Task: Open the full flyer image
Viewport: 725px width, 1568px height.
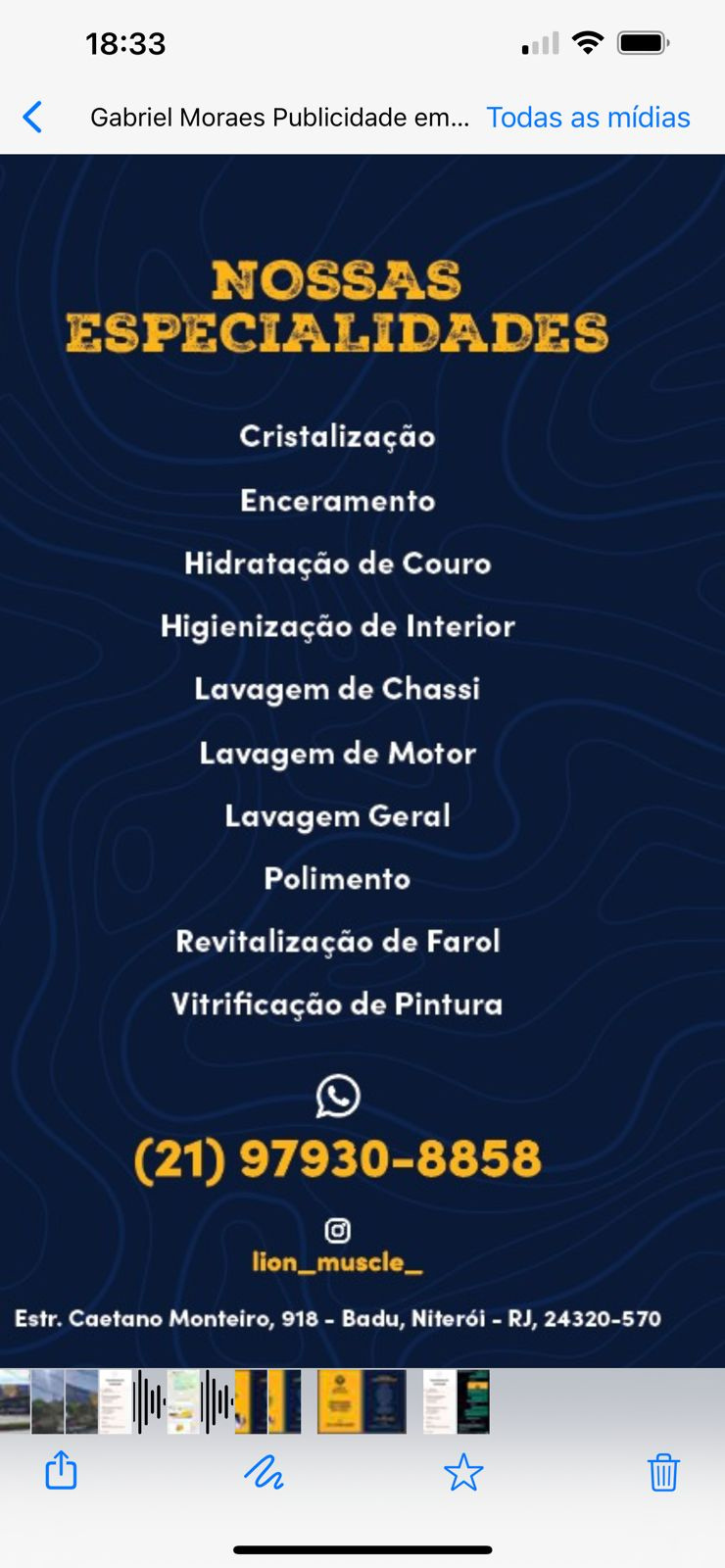Action: point(362,760)
